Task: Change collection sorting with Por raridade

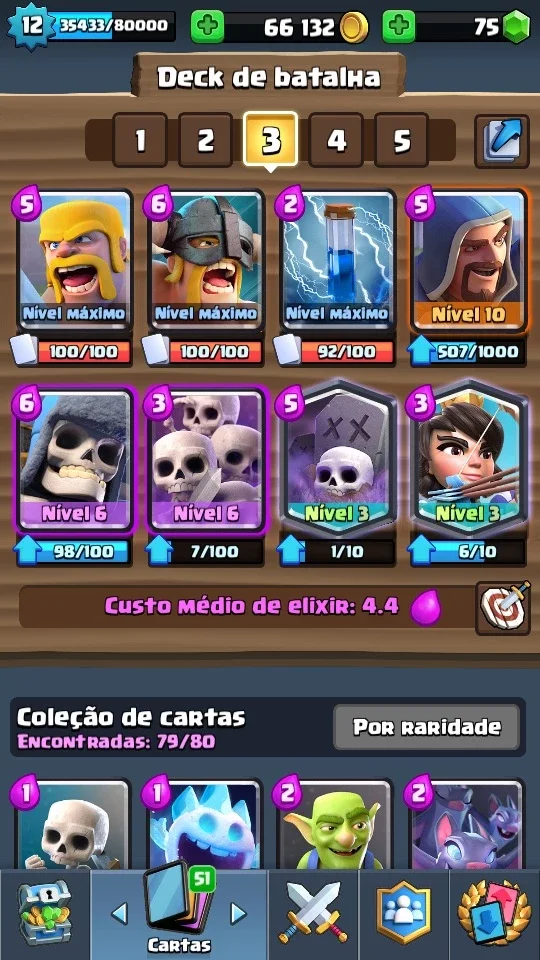Action: (x=427, y=727)
